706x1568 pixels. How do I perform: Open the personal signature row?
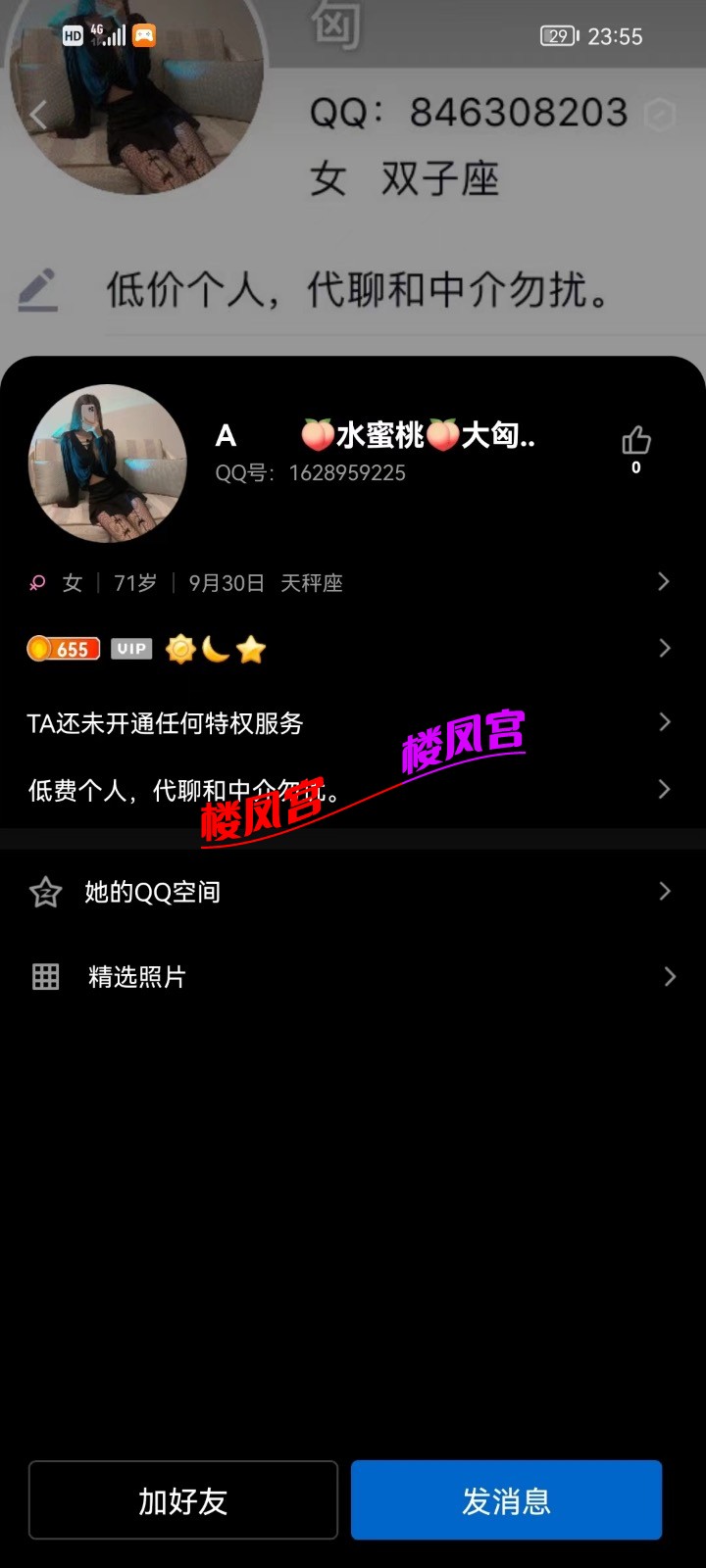[353, 790]
